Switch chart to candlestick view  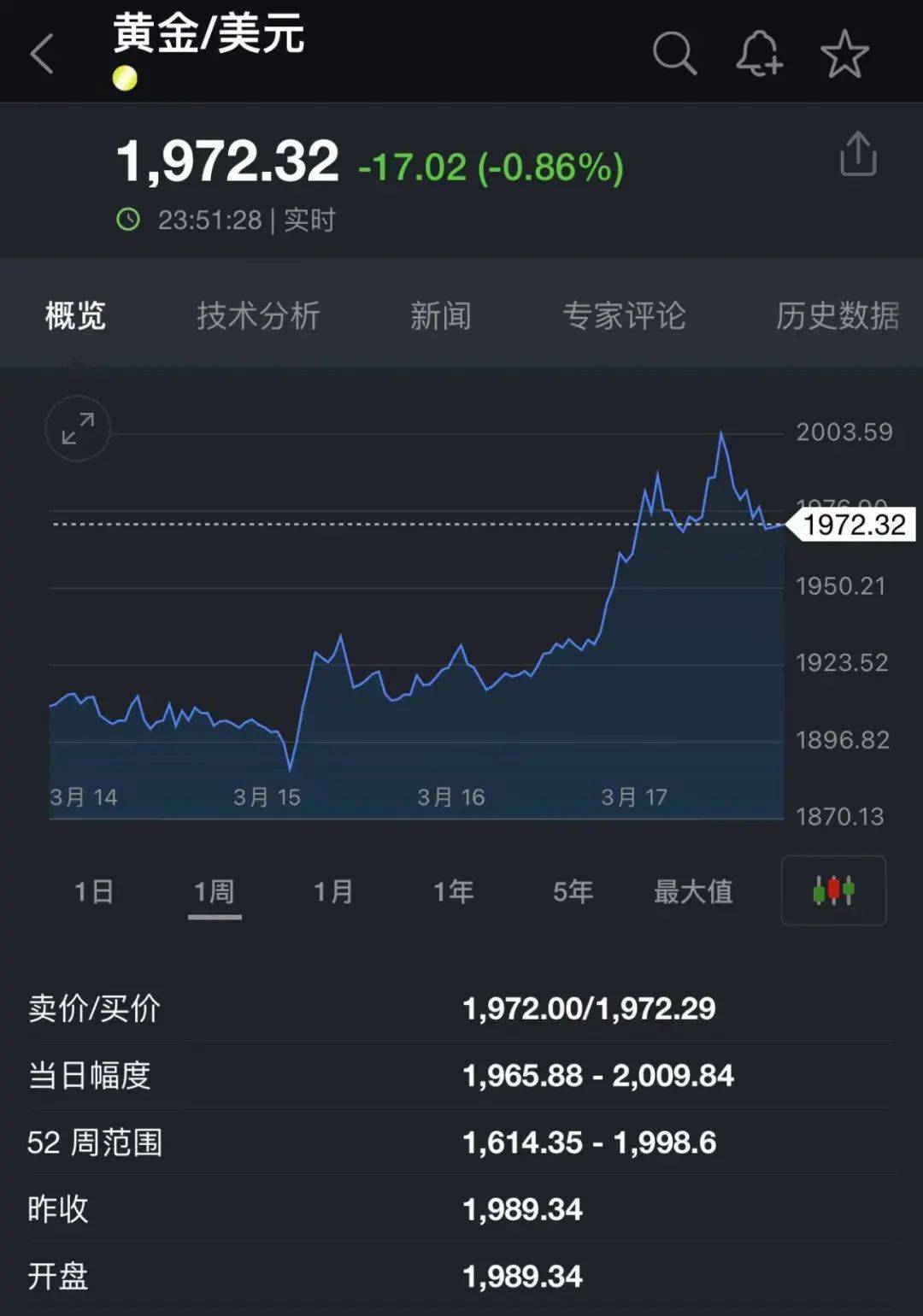[833, 890]
